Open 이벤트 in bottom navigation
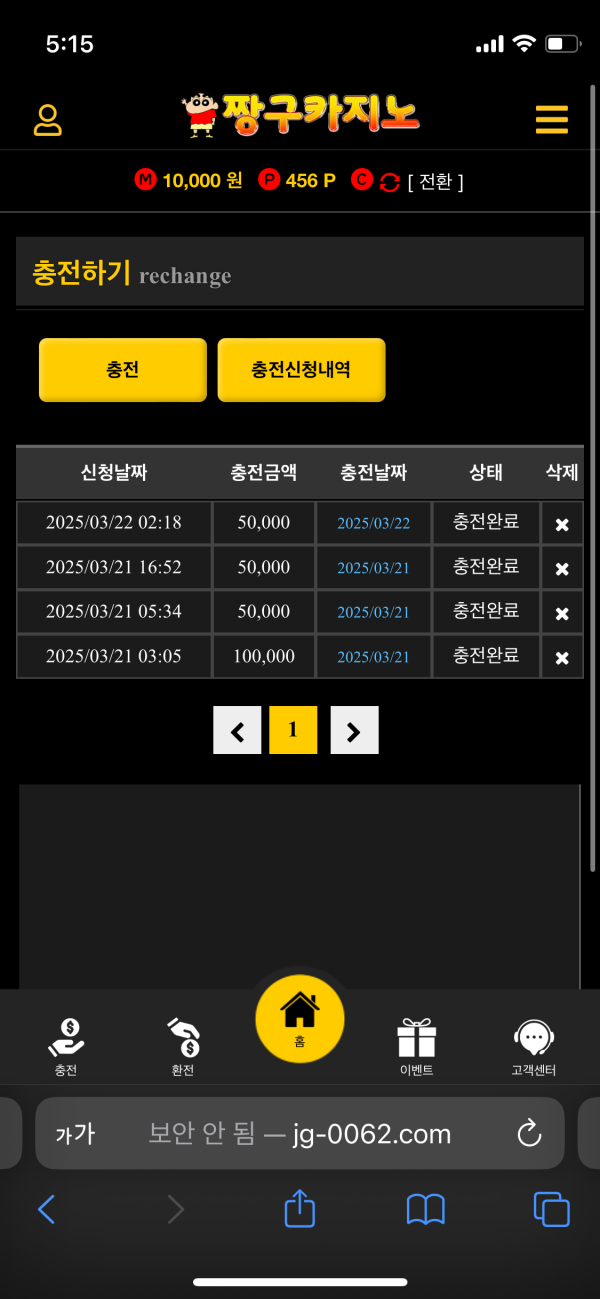 click(416, 1046)
